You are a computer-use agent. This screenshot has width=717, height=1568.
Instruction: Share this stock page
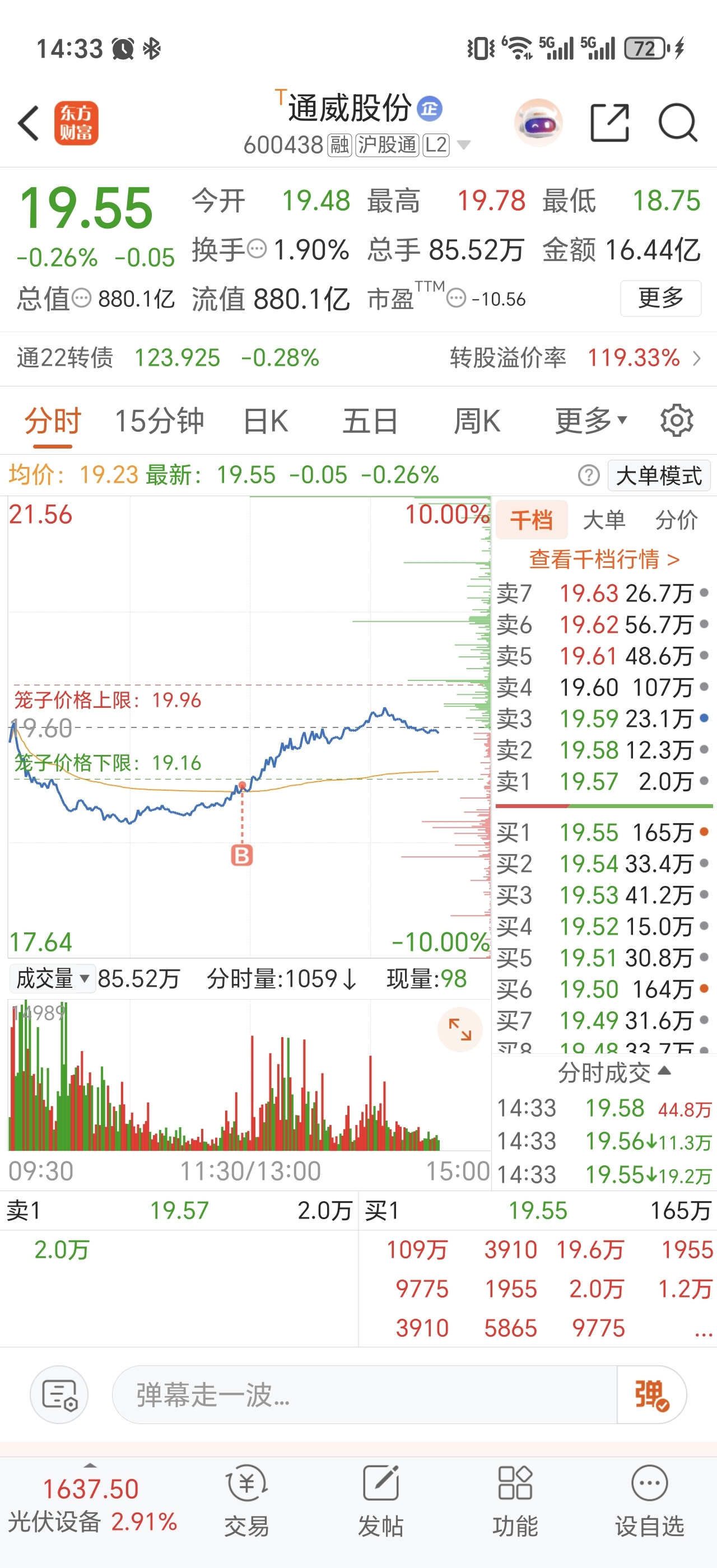(609, 123)
